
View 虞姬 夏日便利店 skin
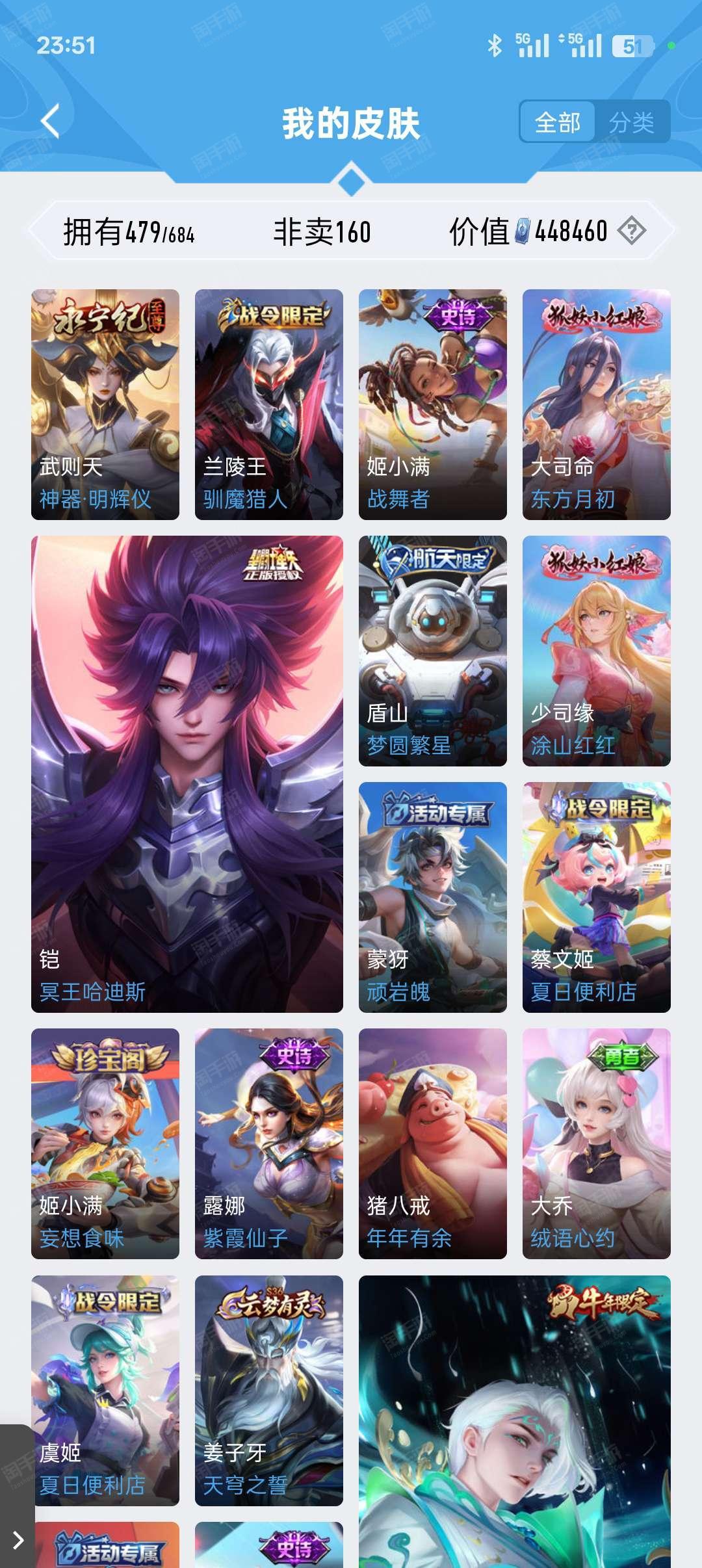(105, 1390)
